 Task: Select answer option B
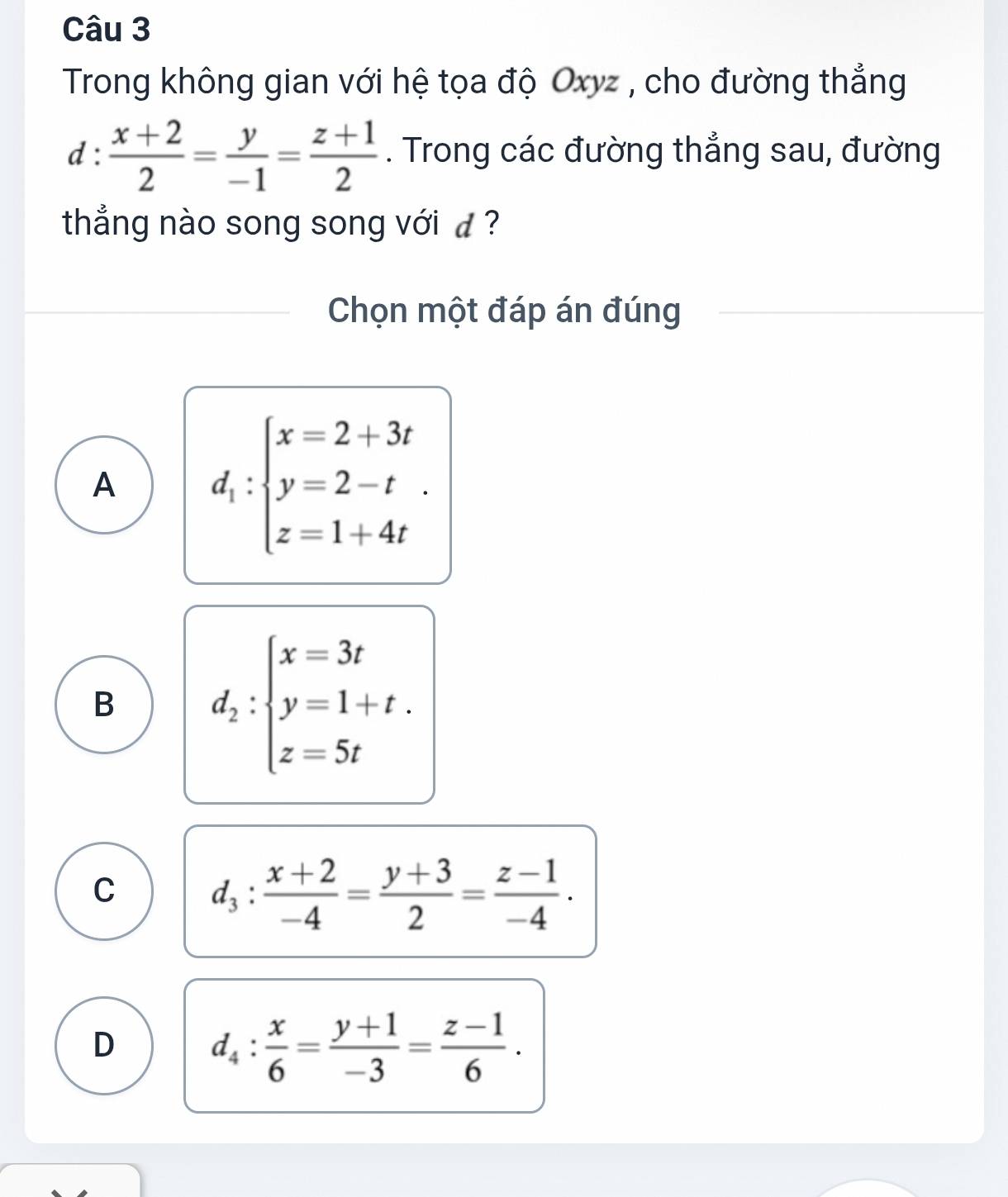point(104,705)
